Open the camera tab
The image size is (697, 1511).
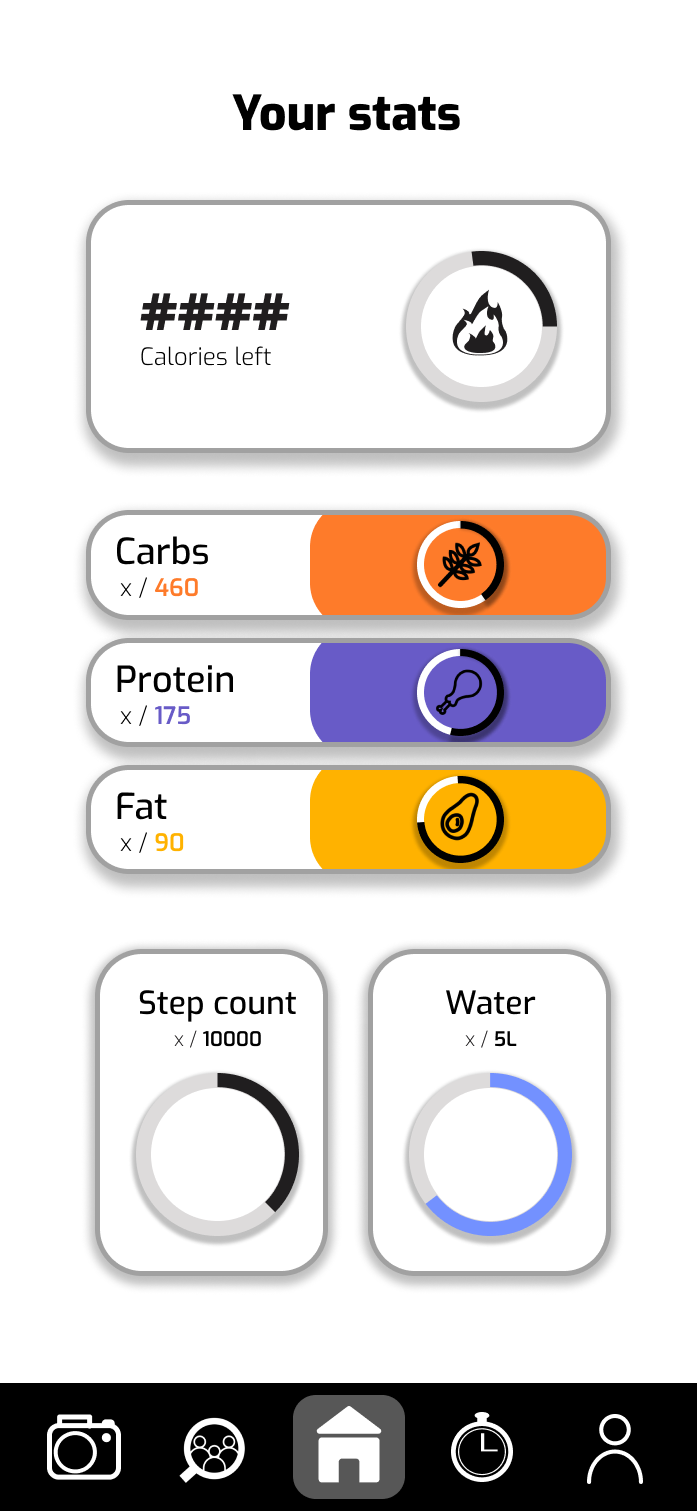point(84,1447)
